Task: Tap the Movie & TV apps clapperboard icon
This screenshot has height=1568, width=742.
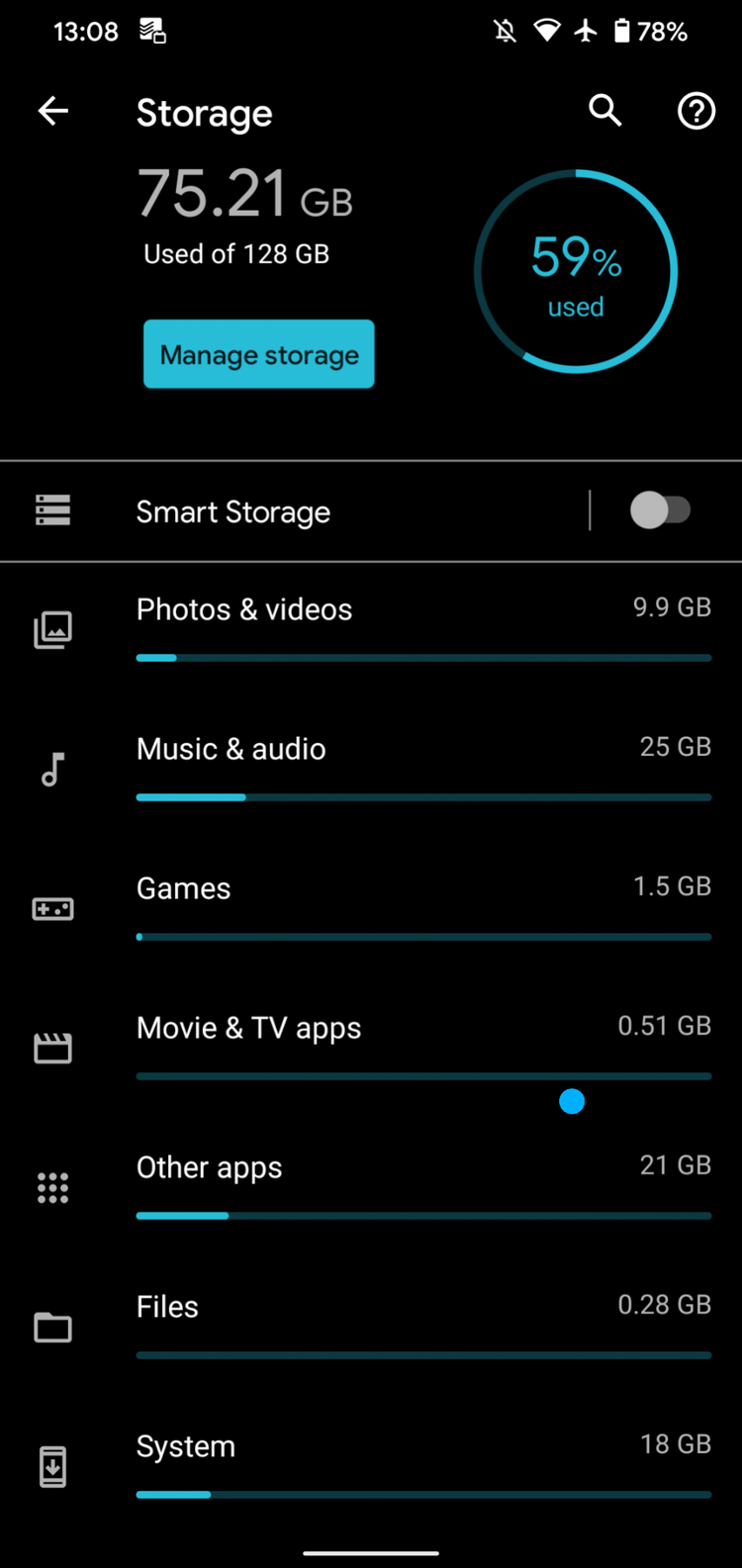Action: click(52, 1048)
